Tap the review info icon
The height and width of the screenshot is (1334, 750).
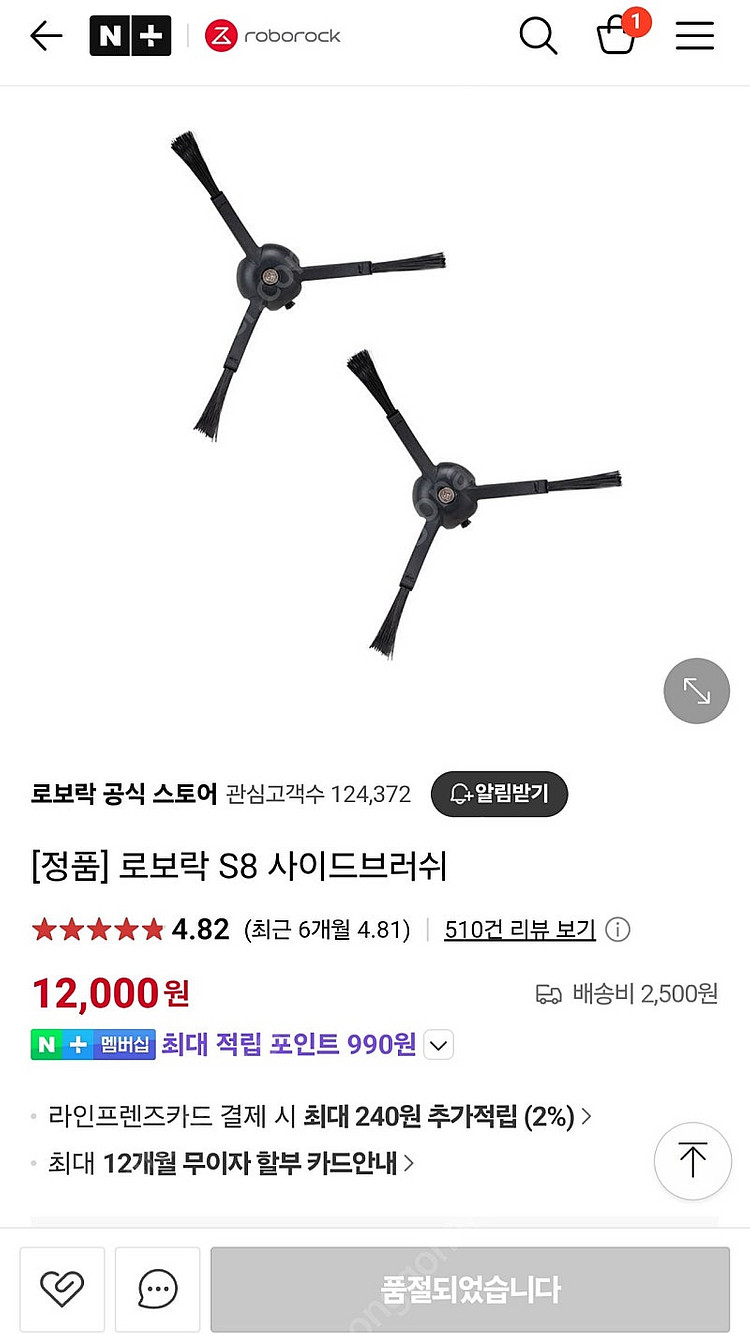point(618,930)
